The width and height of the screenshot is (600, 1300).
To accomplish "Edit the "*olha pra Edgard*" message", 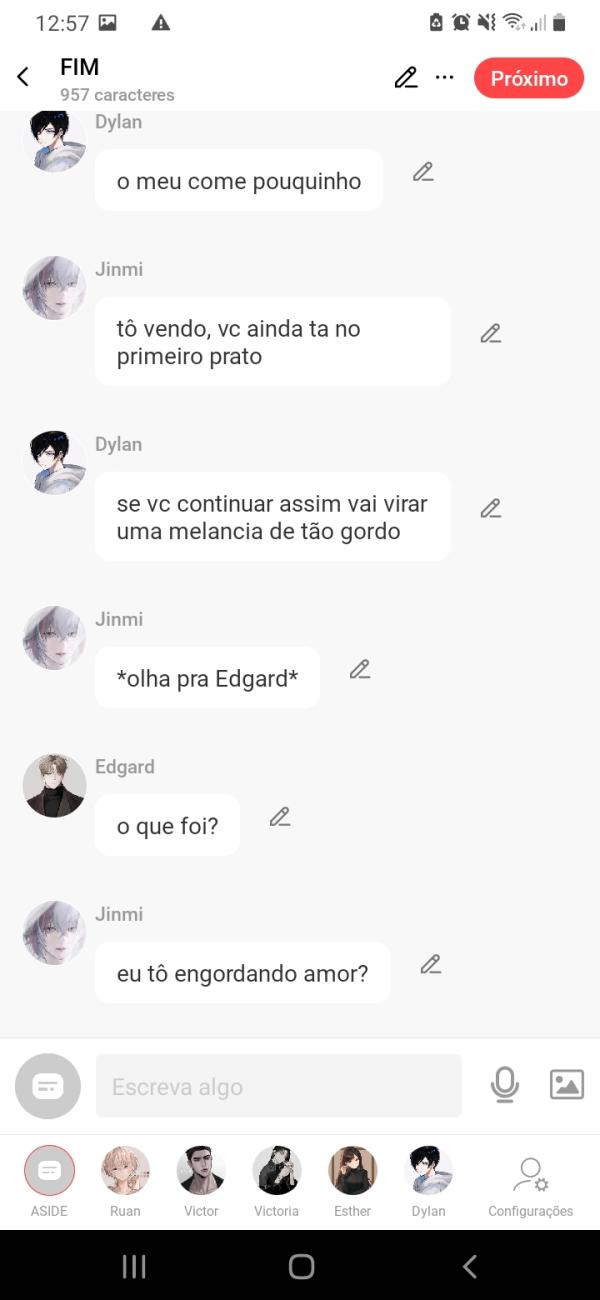I will coord(360,670).
